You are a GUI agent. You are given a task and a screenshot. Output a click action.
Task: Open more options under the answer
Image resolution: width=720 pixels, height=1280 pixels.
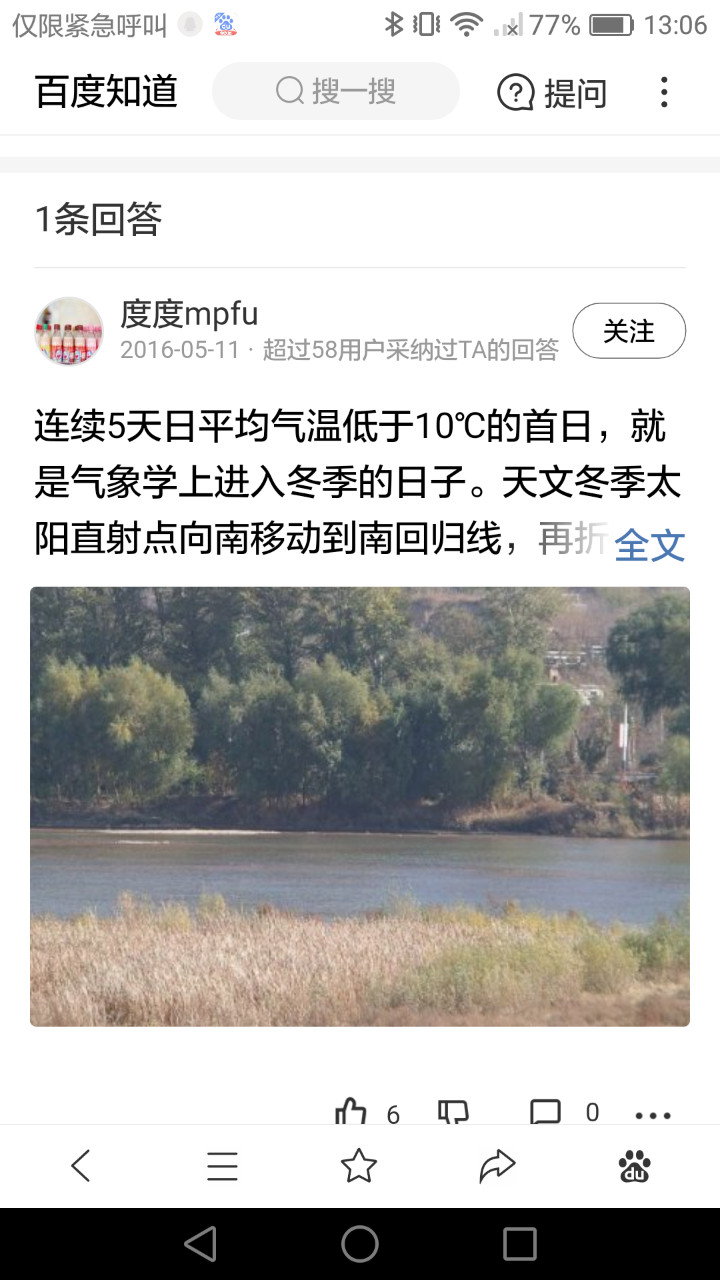(652, 1114)
